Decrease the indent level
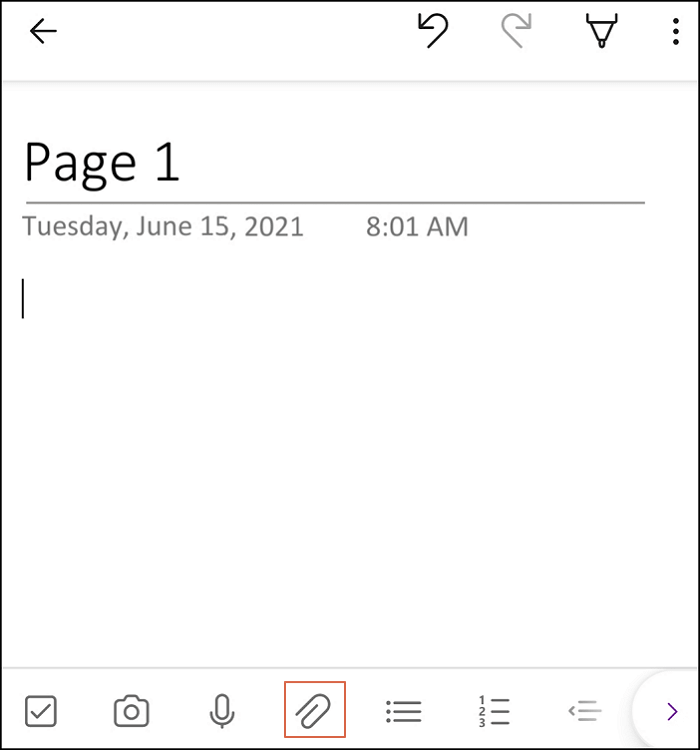The width and height of the screenshot is (700, 750). coord(585,711)
